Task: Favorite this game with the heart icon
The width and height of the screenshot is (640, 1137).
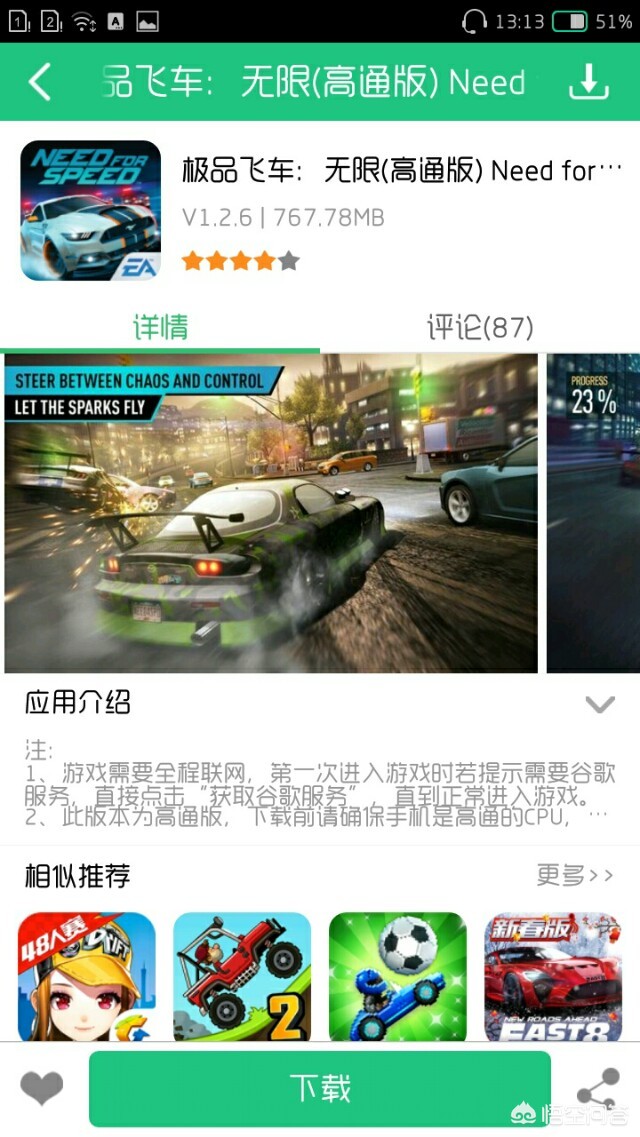Action: (41, 1088)
